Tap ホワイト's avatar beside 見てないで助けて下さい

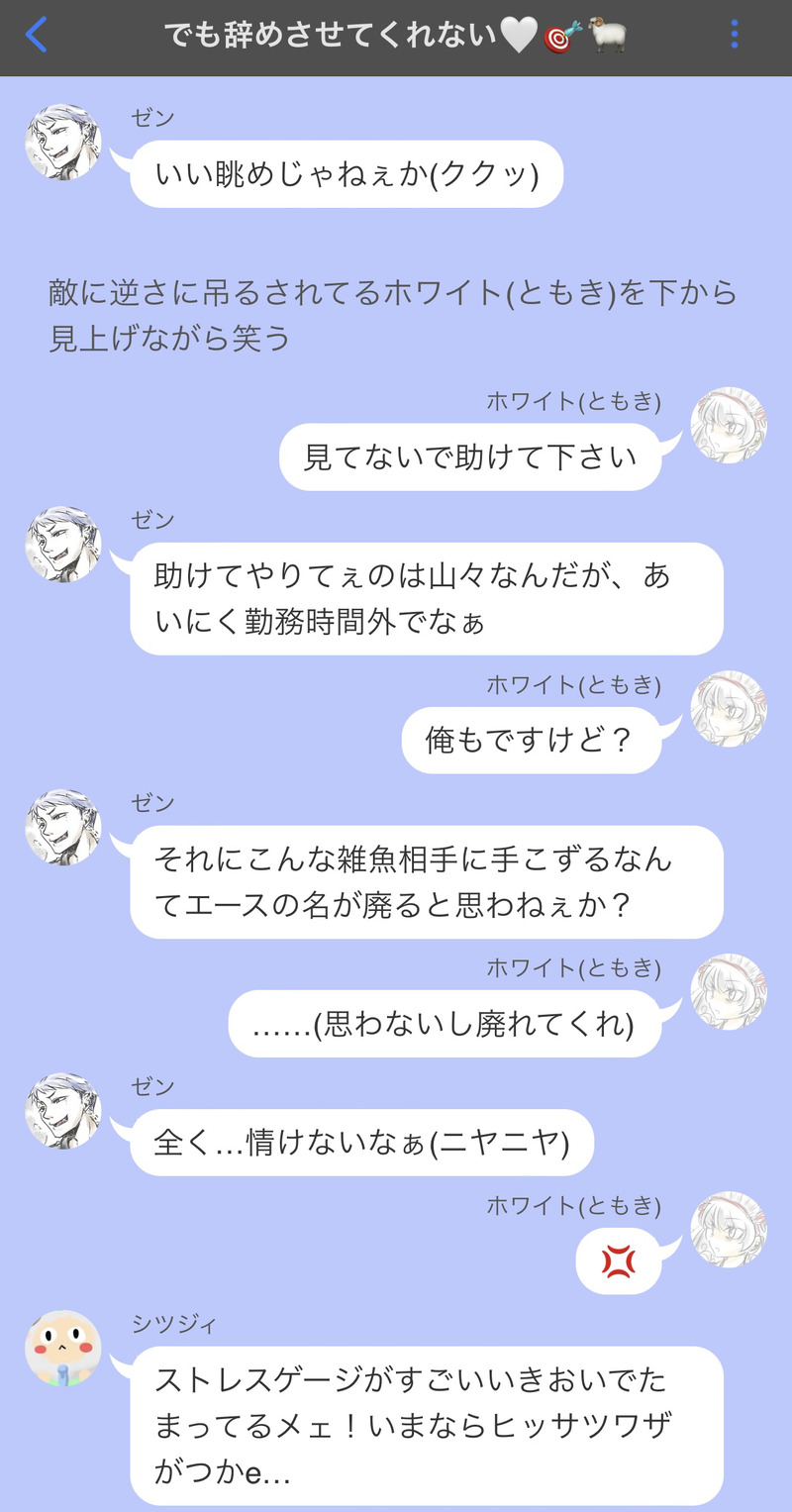click(728, 426)
